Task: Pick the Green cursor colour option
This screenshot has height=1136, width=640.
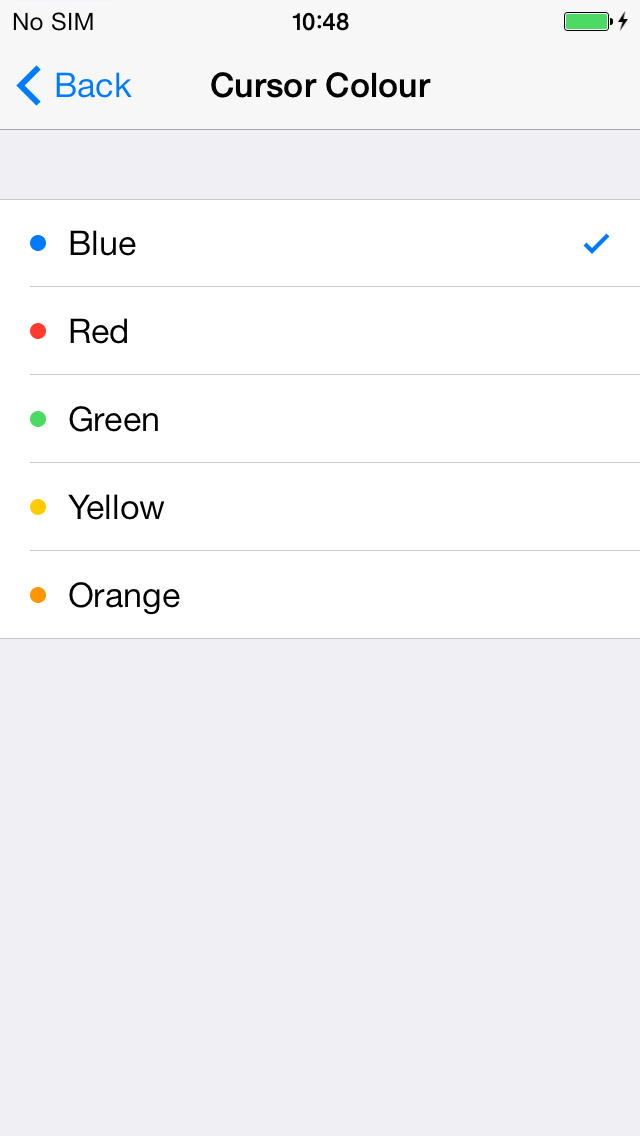Action: tap(320, 419)
